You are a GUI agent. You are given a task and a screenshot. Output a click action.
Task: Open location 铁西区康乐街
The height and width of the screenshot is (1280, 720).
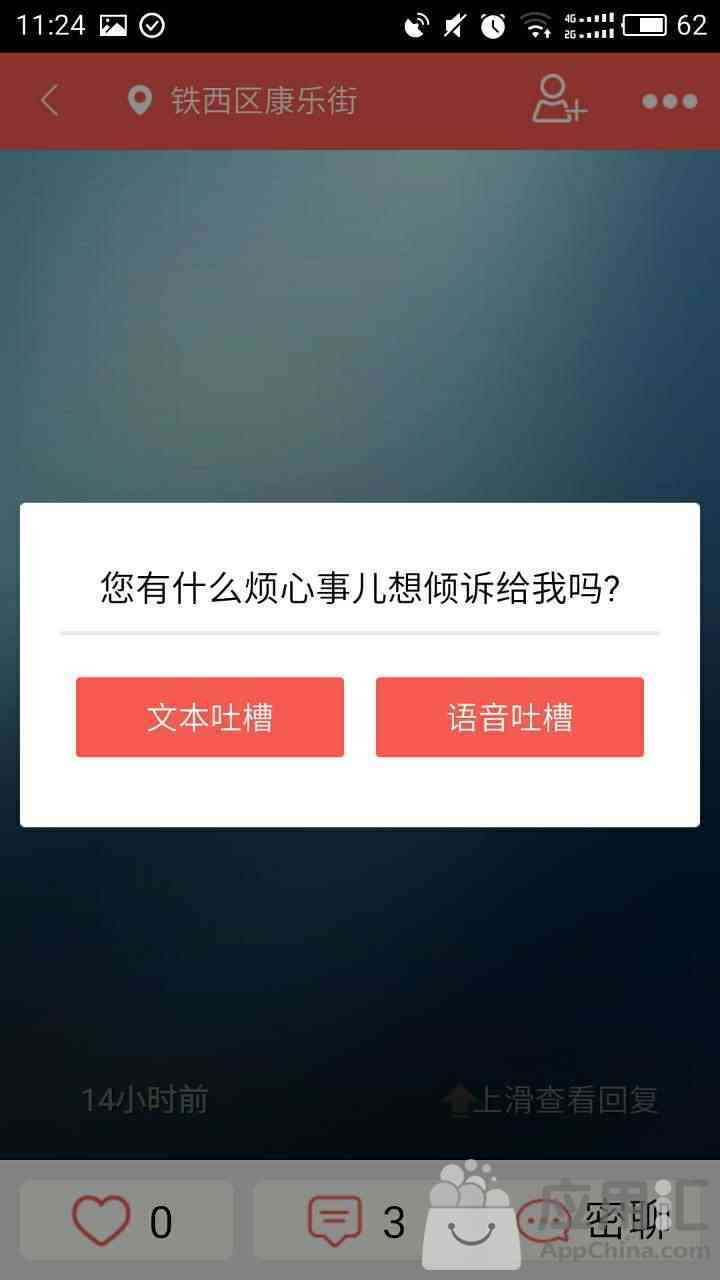point(243,100)
